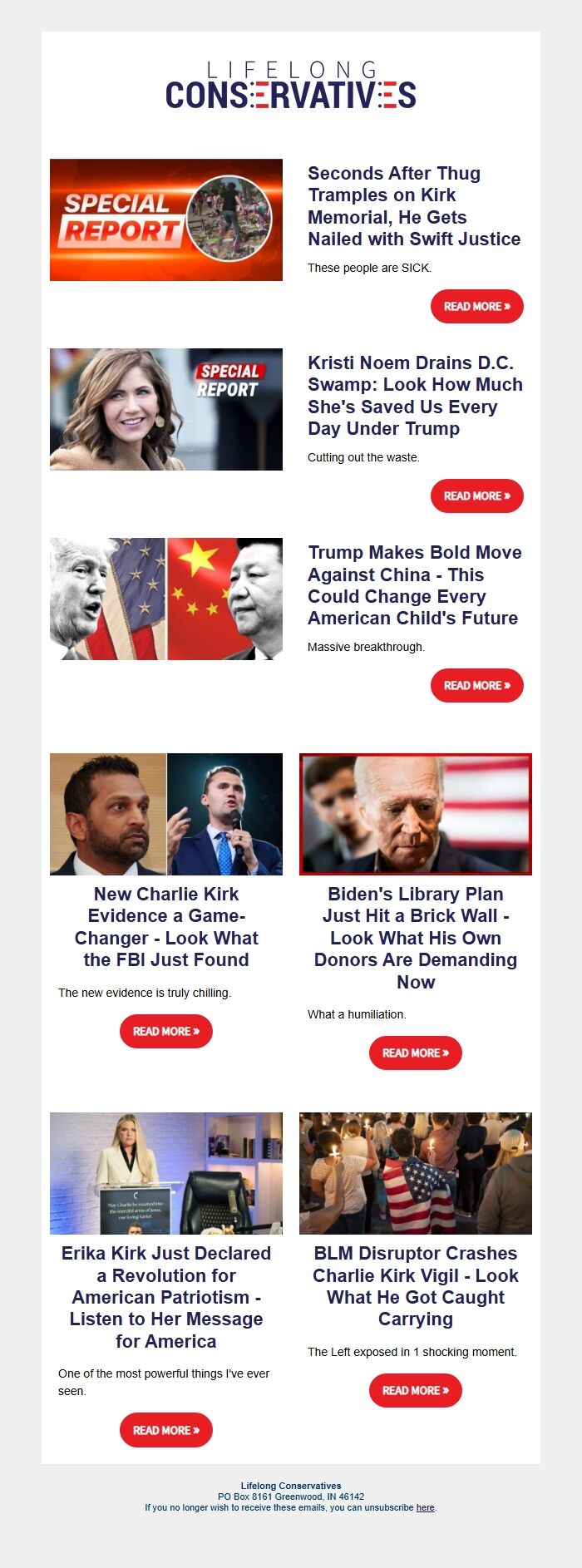The height and width of the screenshot is (1568, 582).
Task: Tap Read More under Kristi Noem article
Action: [x=476, y=496]
